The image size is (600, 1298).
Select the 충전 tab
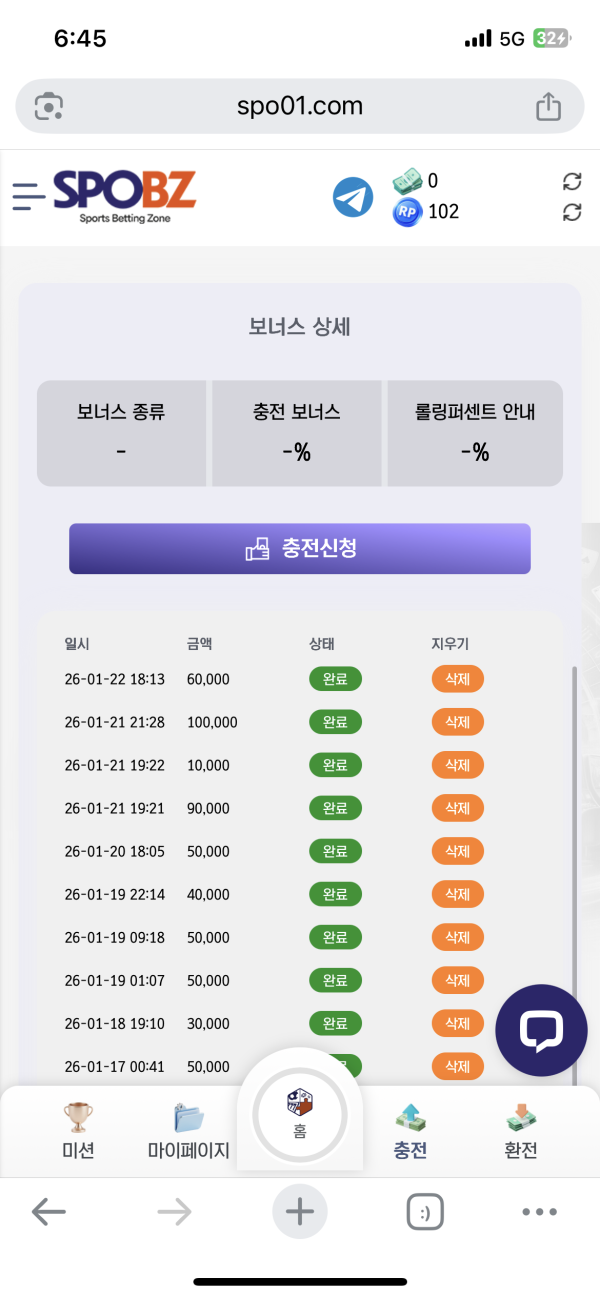click(411, 1130)
